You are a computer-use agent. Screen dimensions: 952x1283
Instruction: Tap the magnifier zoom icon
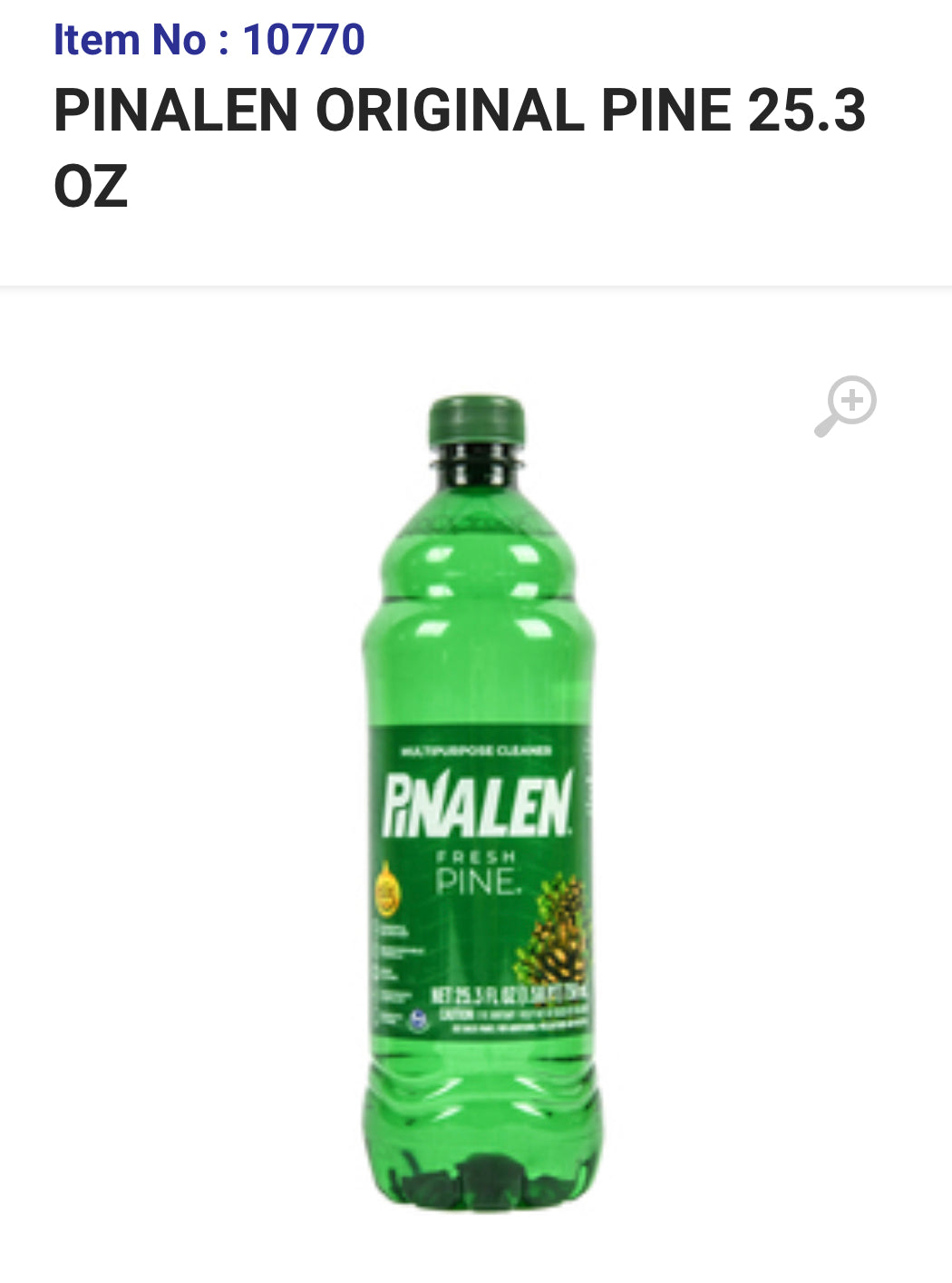coord(845,405)
